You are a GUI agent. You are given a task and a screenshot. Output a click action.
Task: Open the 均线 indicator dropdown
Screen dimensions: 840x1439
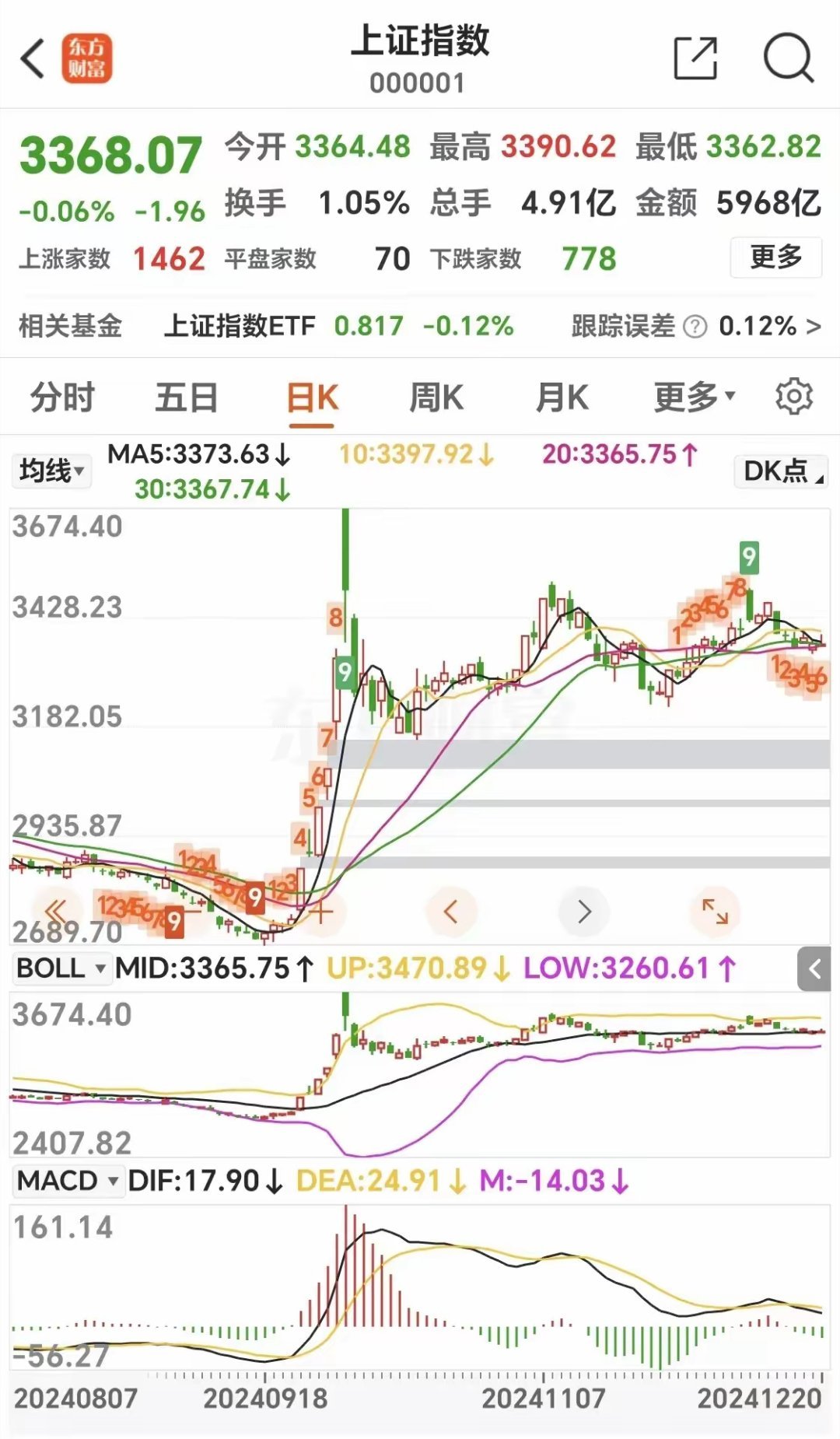(51, 471)
